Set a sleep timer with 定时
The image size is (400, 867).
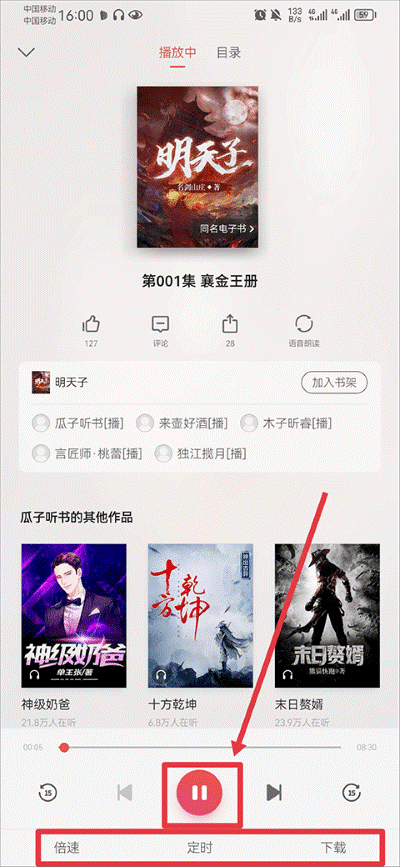point(200,847)
